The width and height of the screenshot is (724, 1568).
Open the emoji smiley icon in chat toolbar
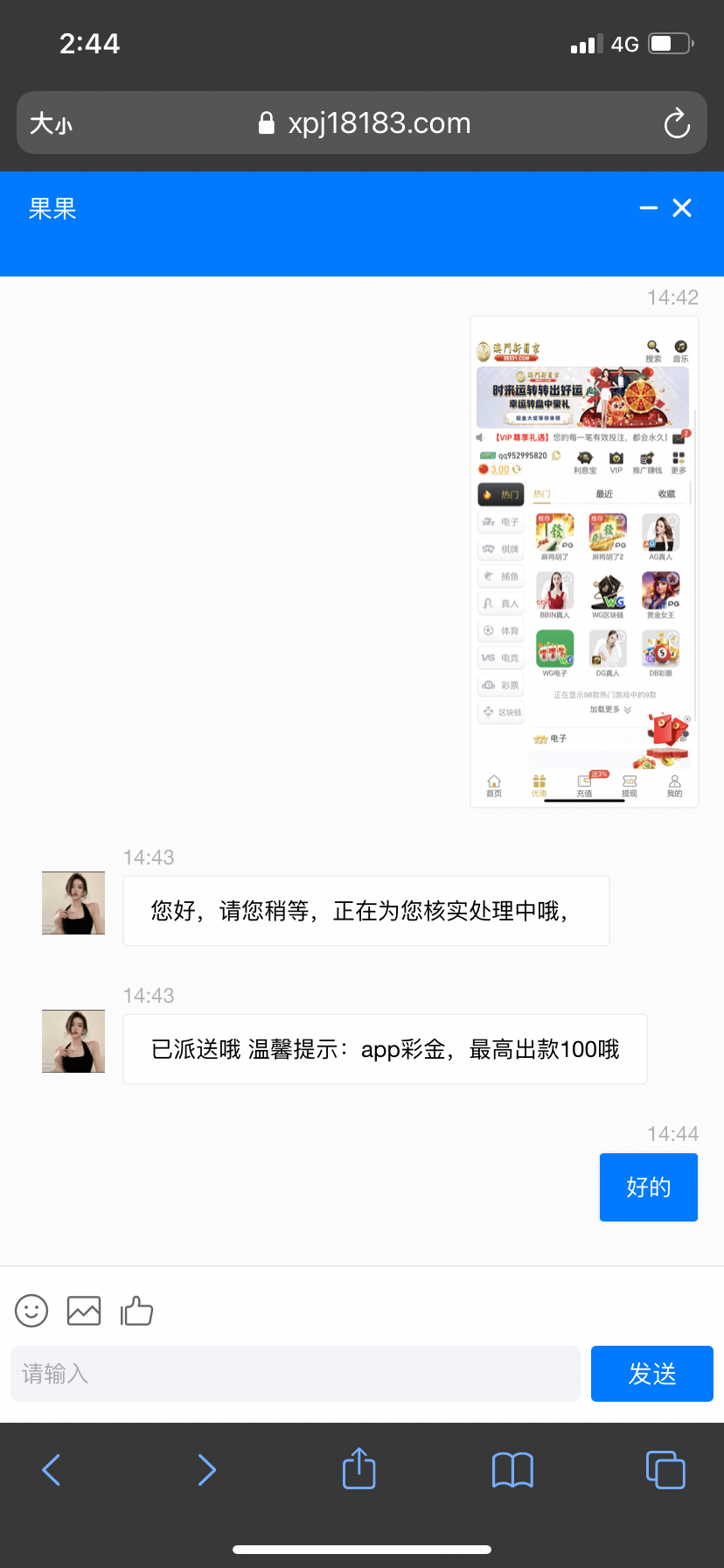click(x=31, y=1311)
